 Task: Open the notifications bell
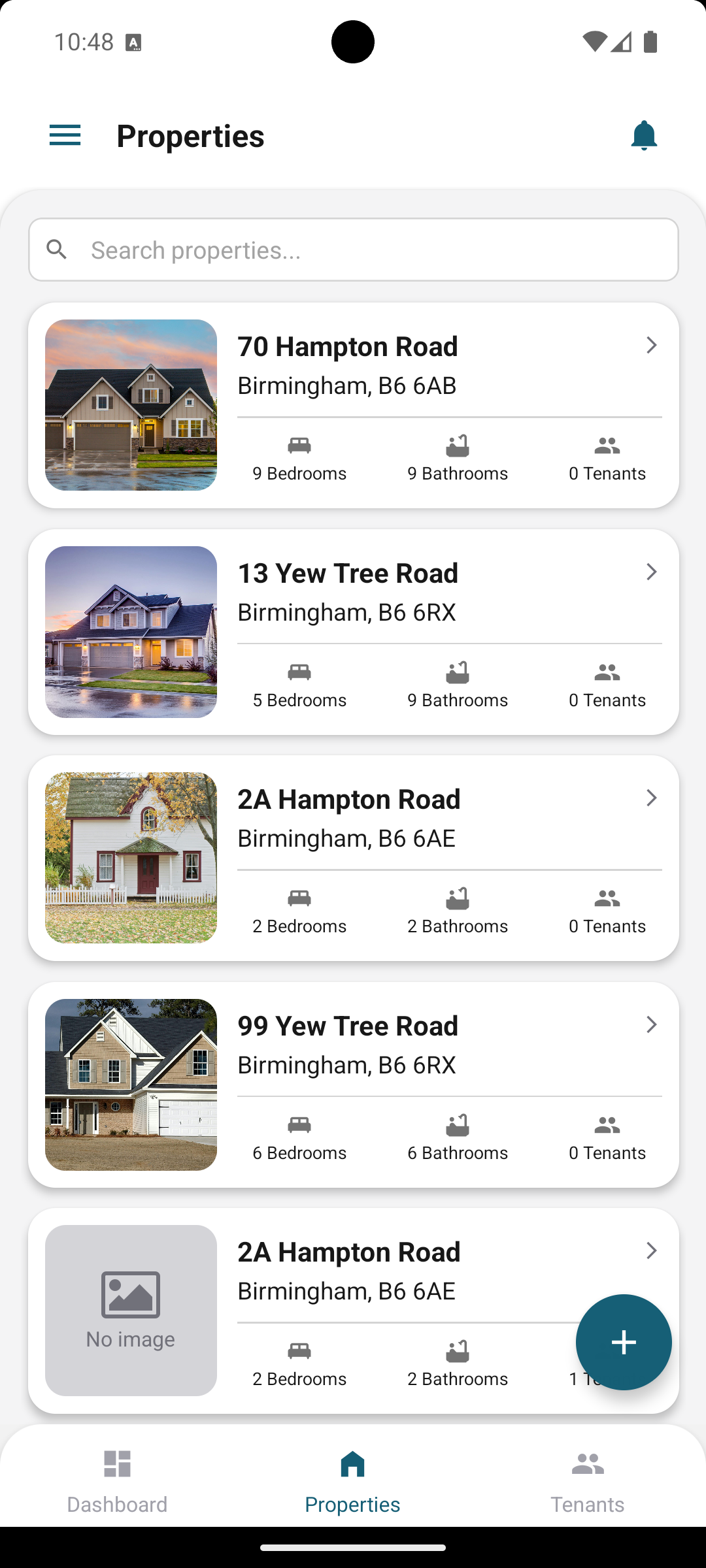point(644,136)
